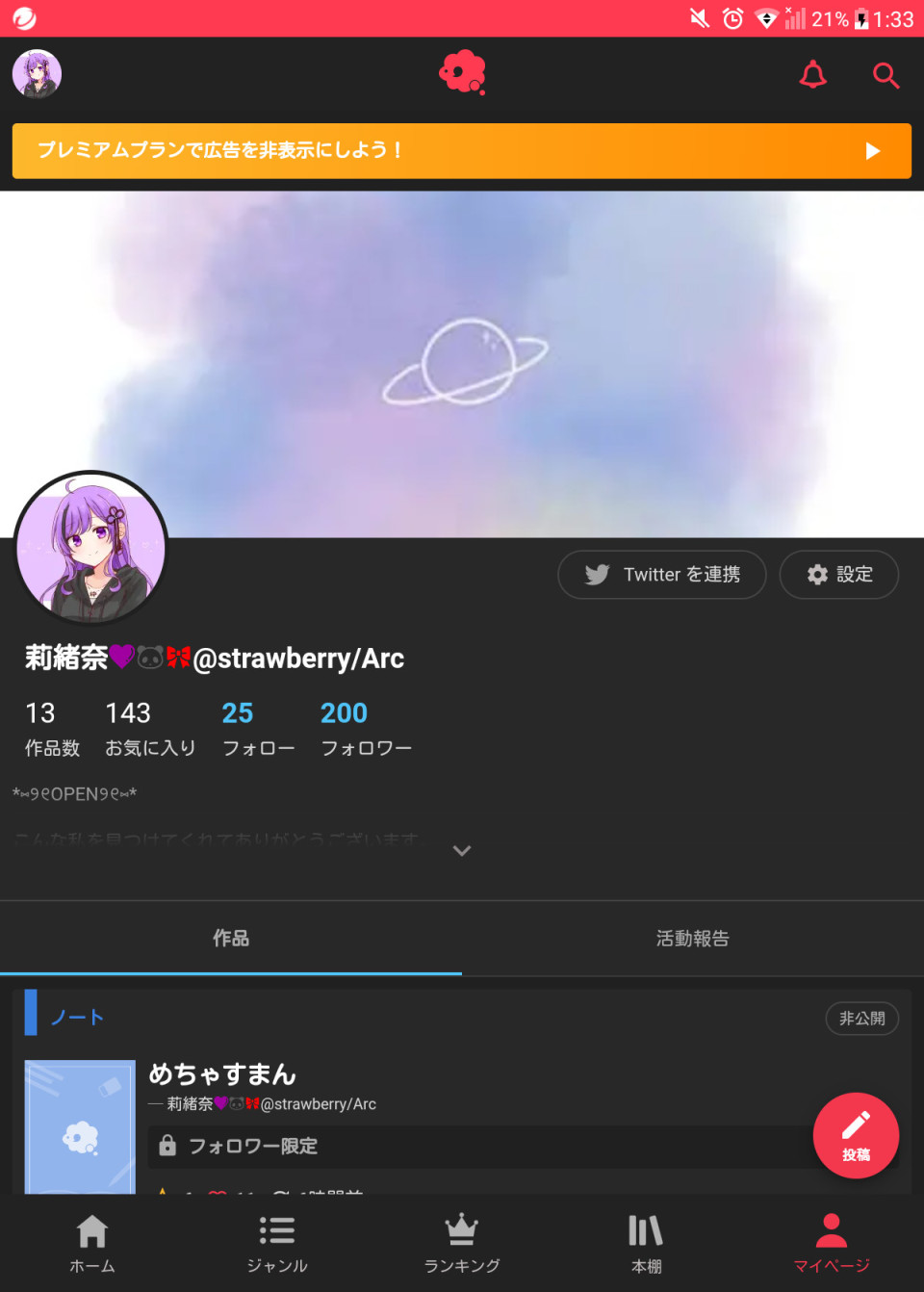
Task: Switch to the 作品 tab
Action: 231,938
